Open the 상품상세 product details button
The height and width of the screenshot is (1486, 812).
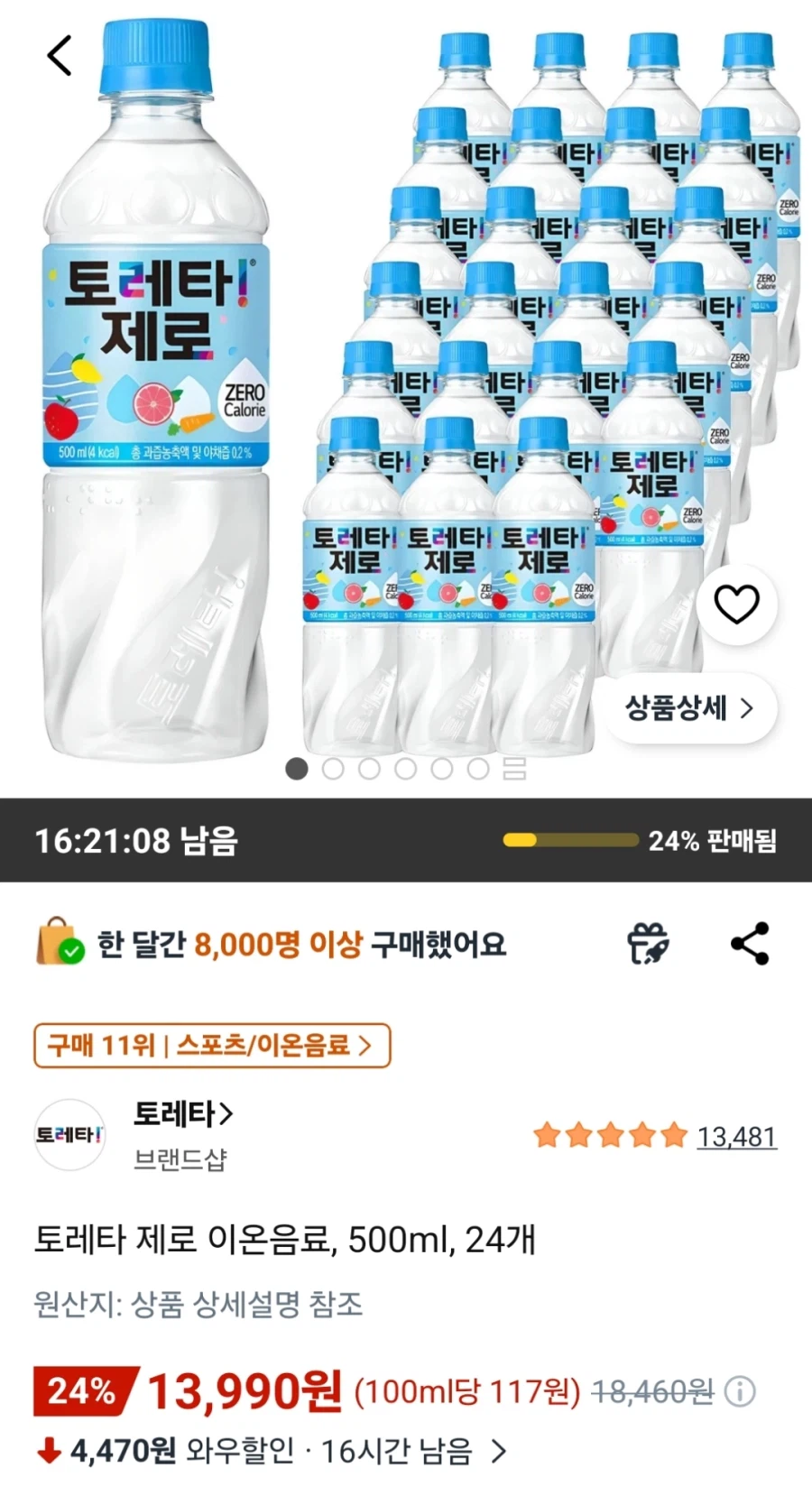(x=689, y=709)
